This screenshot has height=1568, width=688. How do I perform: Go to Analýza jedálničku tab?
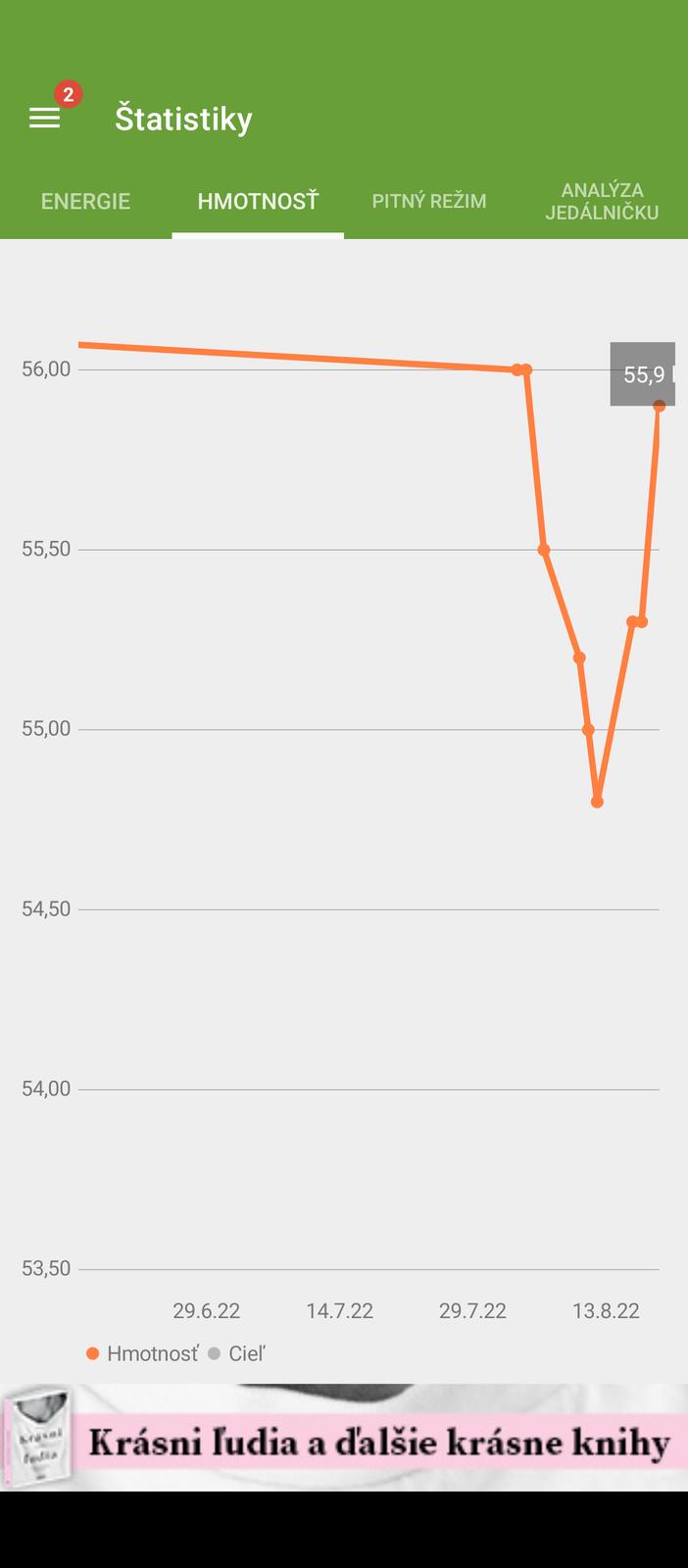tap(602, 201)
